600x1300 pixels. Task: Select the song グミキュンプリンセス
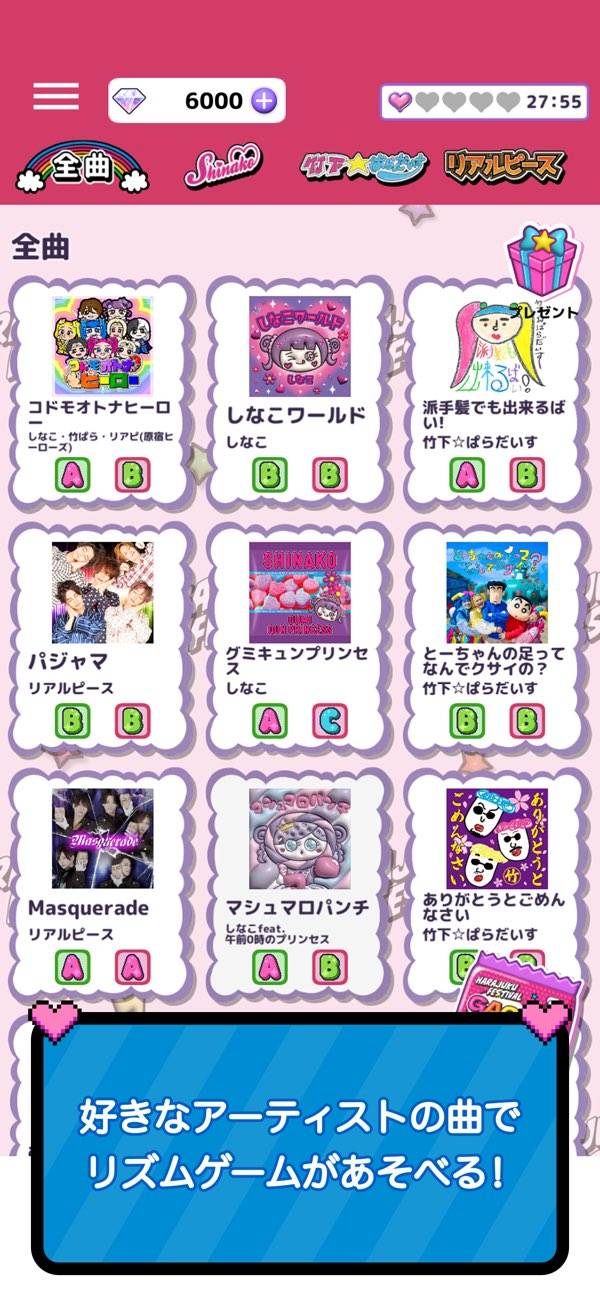click(x=299, y=593)
